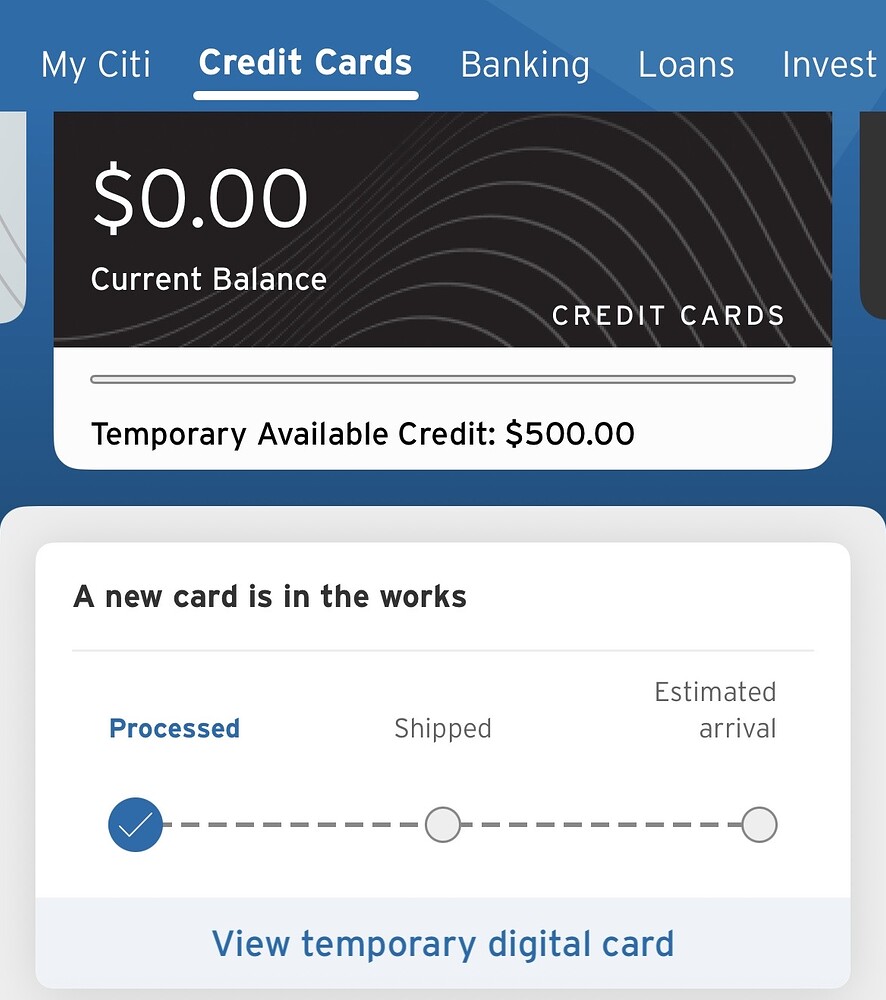Screen dimensions: 886x1000
Task: Switch to the My Citi tab
Action: coord(96,66)
